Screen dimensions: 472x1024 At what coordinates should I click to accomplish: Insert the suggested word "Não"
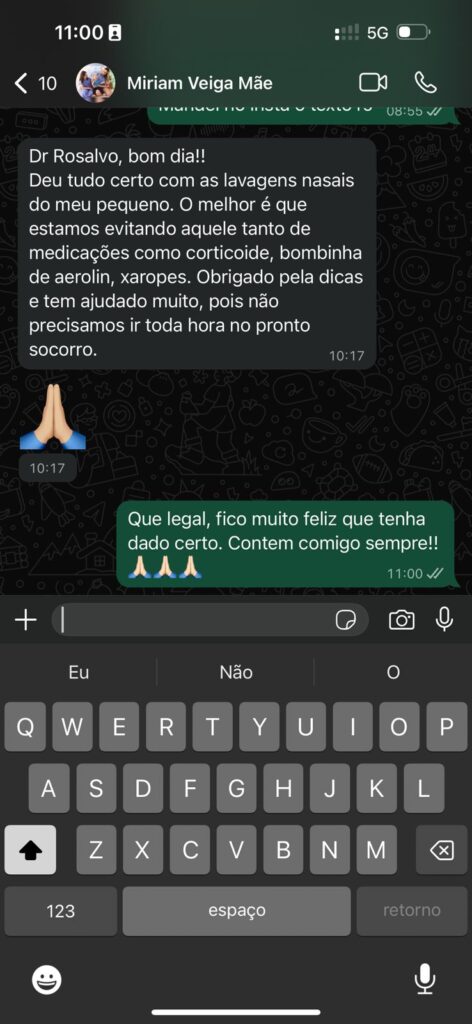tap(236, 672)
